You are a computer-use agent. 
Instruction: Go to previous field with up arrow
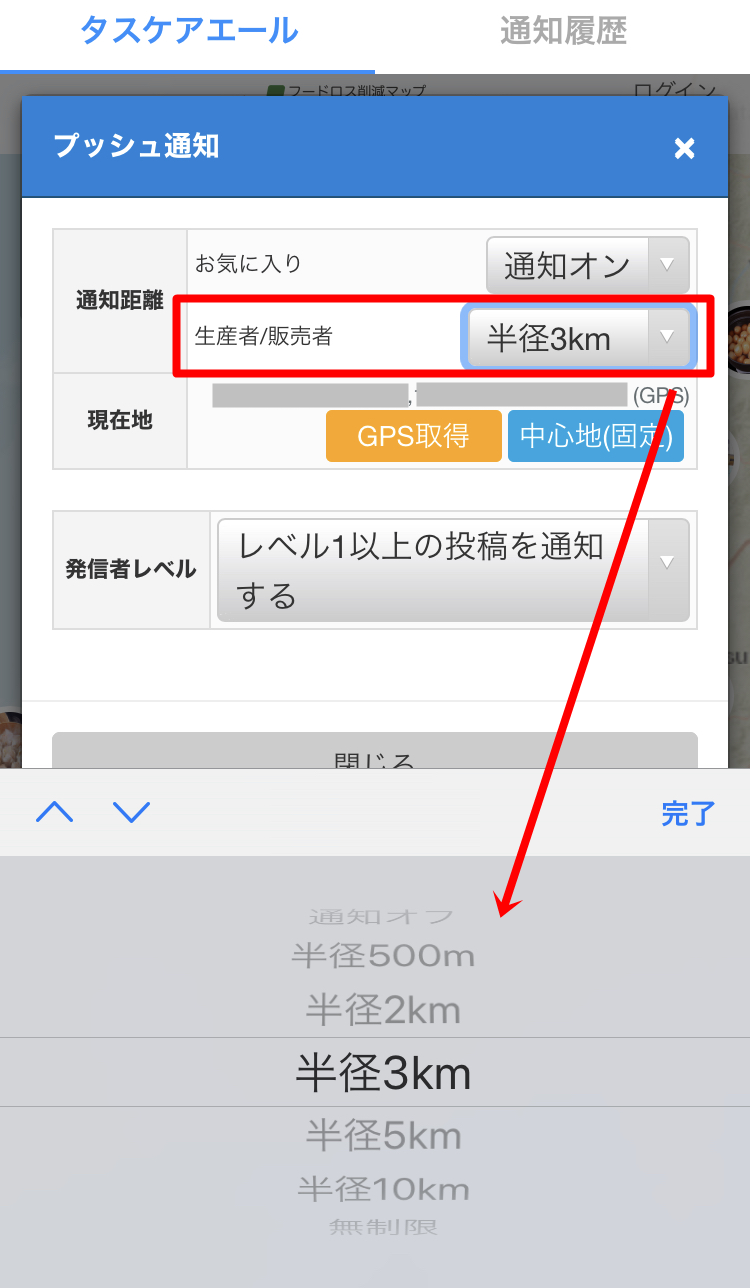tap(55, 812)
